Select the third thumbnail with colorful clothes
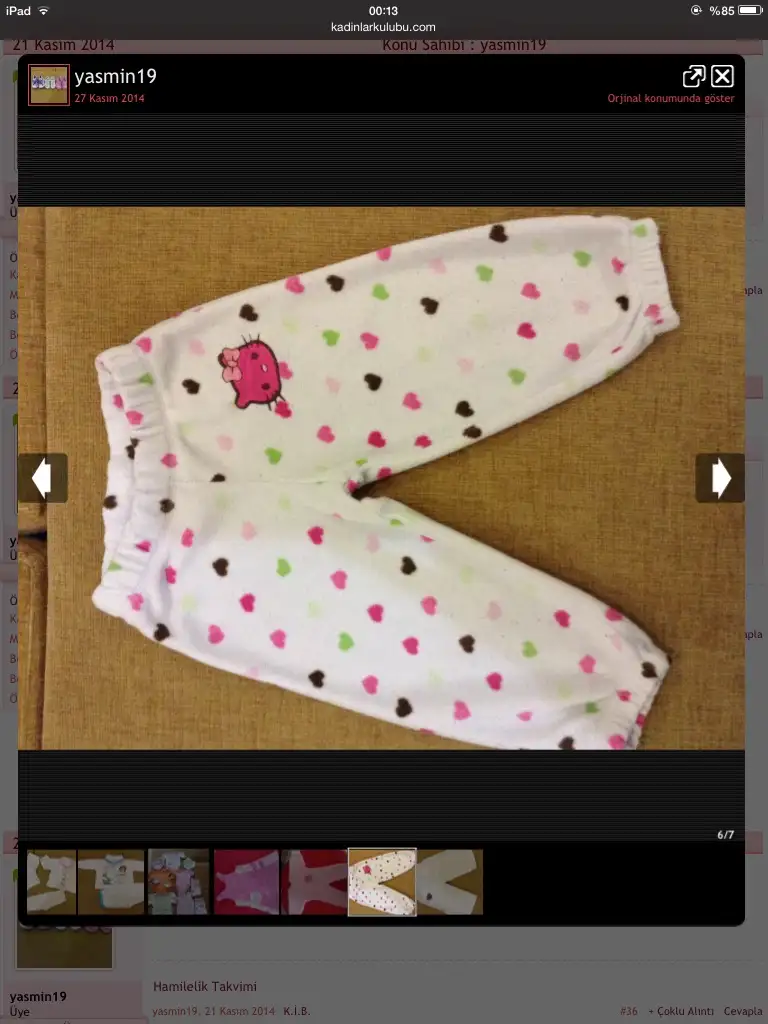The height and width of the screenshot is (1024, 768). point(179,882)
